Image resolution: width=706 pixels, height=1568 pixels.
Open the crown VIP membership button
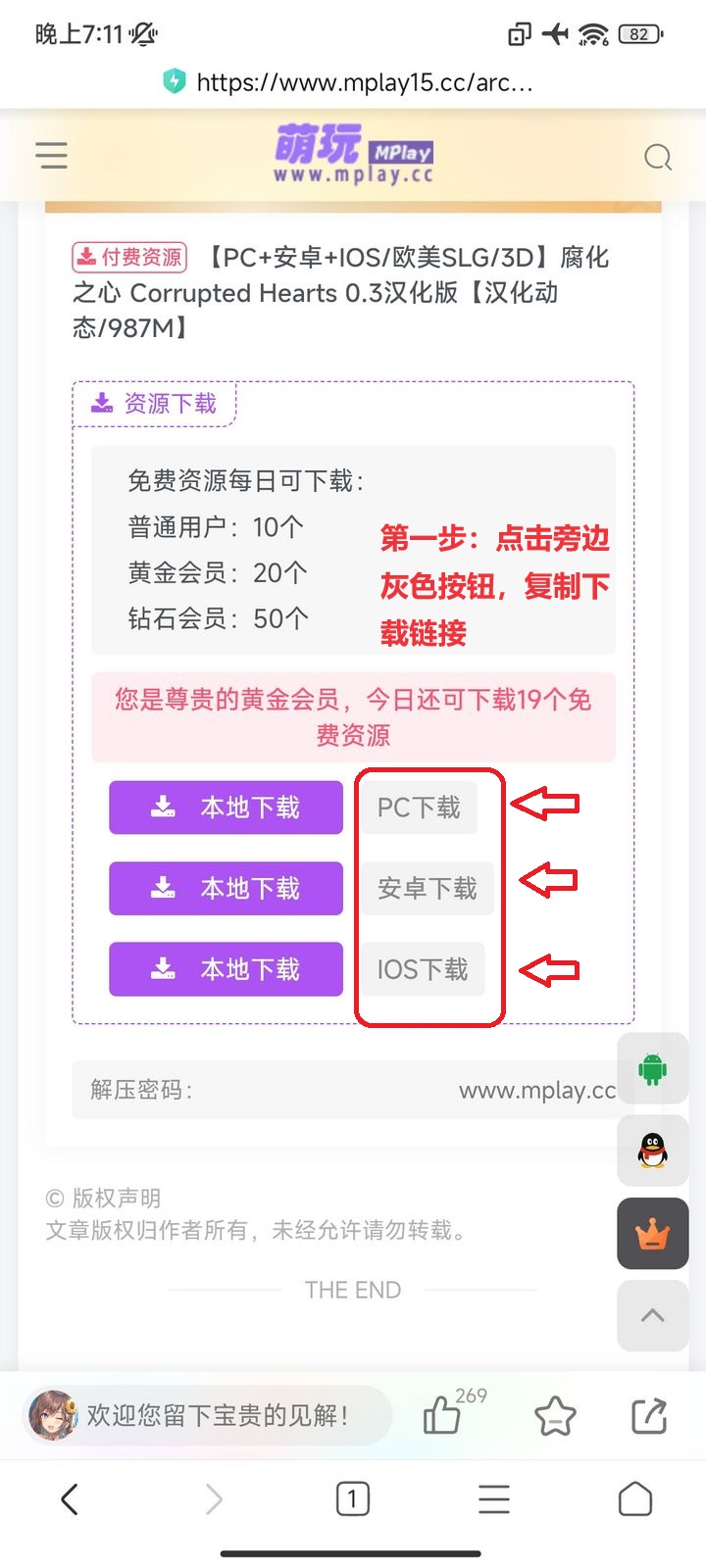[652, 1235]
